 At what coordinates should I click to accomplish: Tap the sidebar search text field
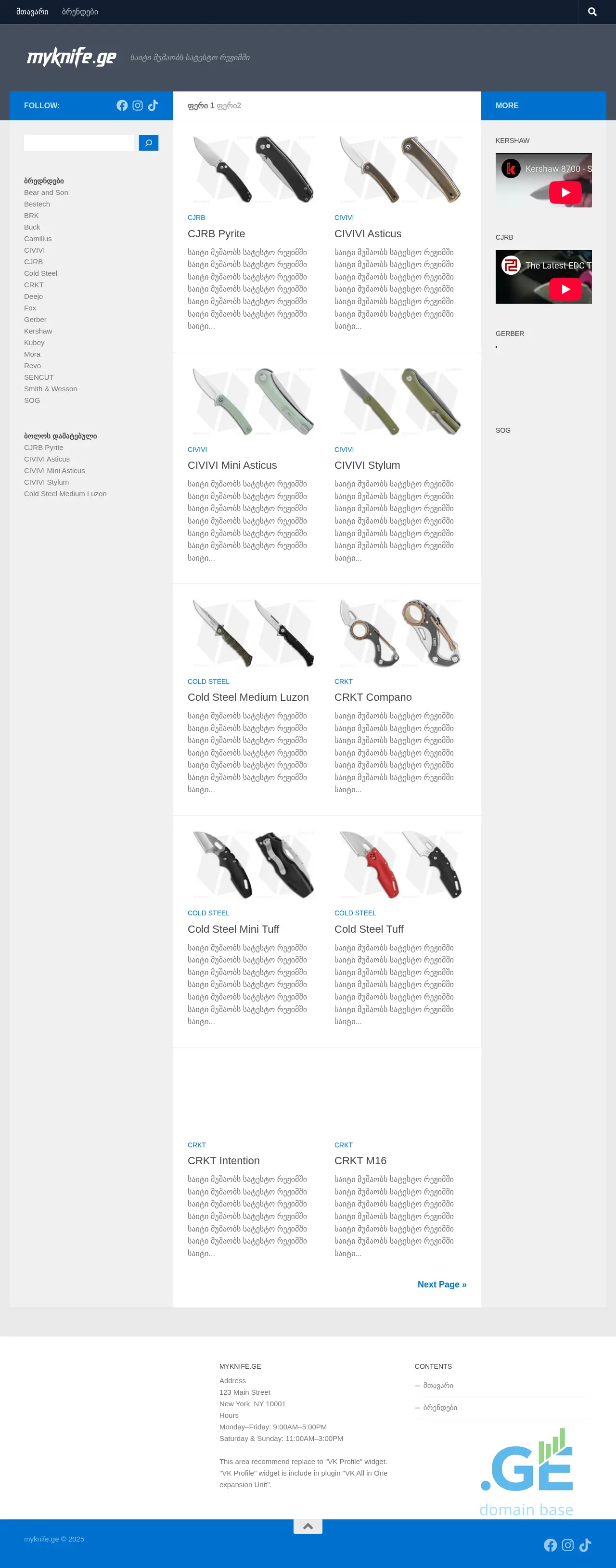[x=78, y=142]
